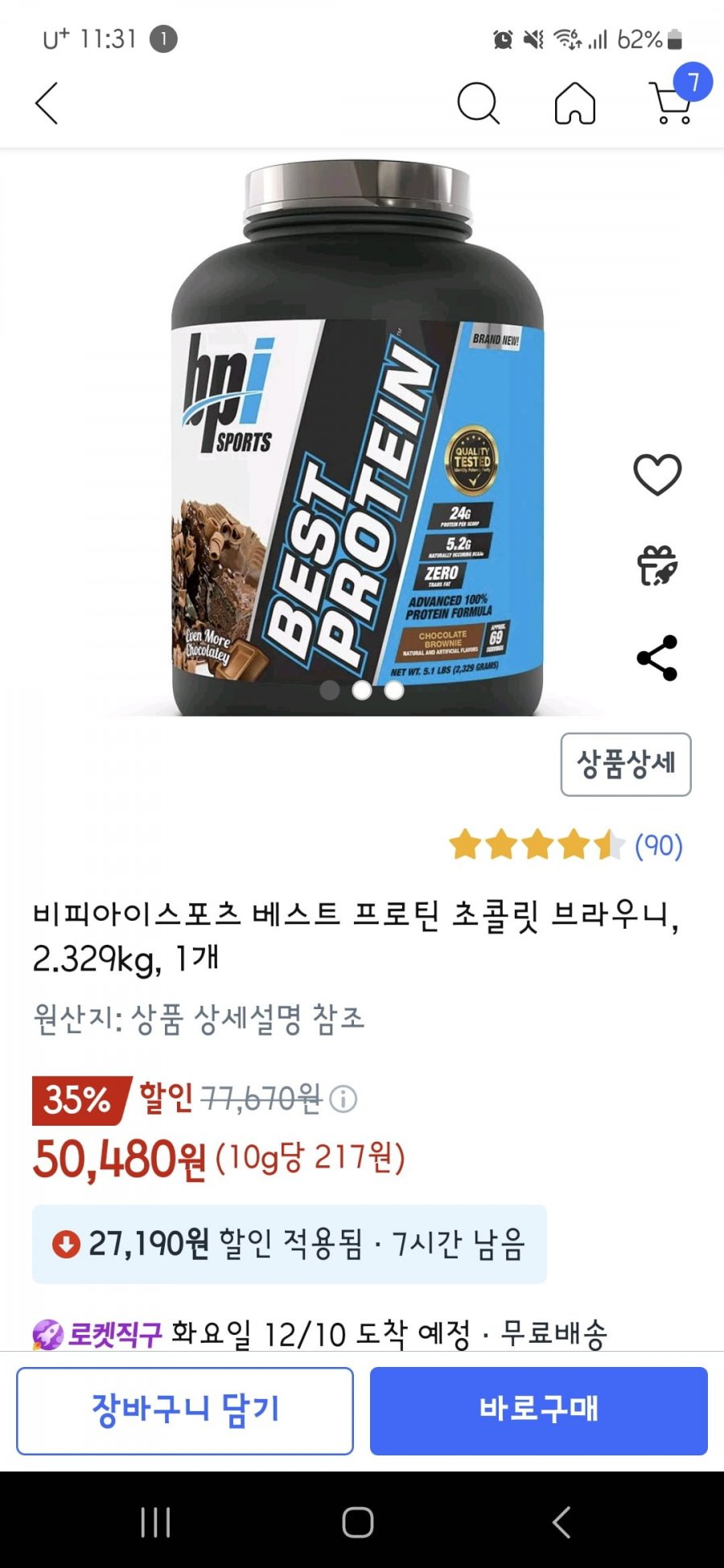
Task: Tap the system home button
Action: point(358,1521)
